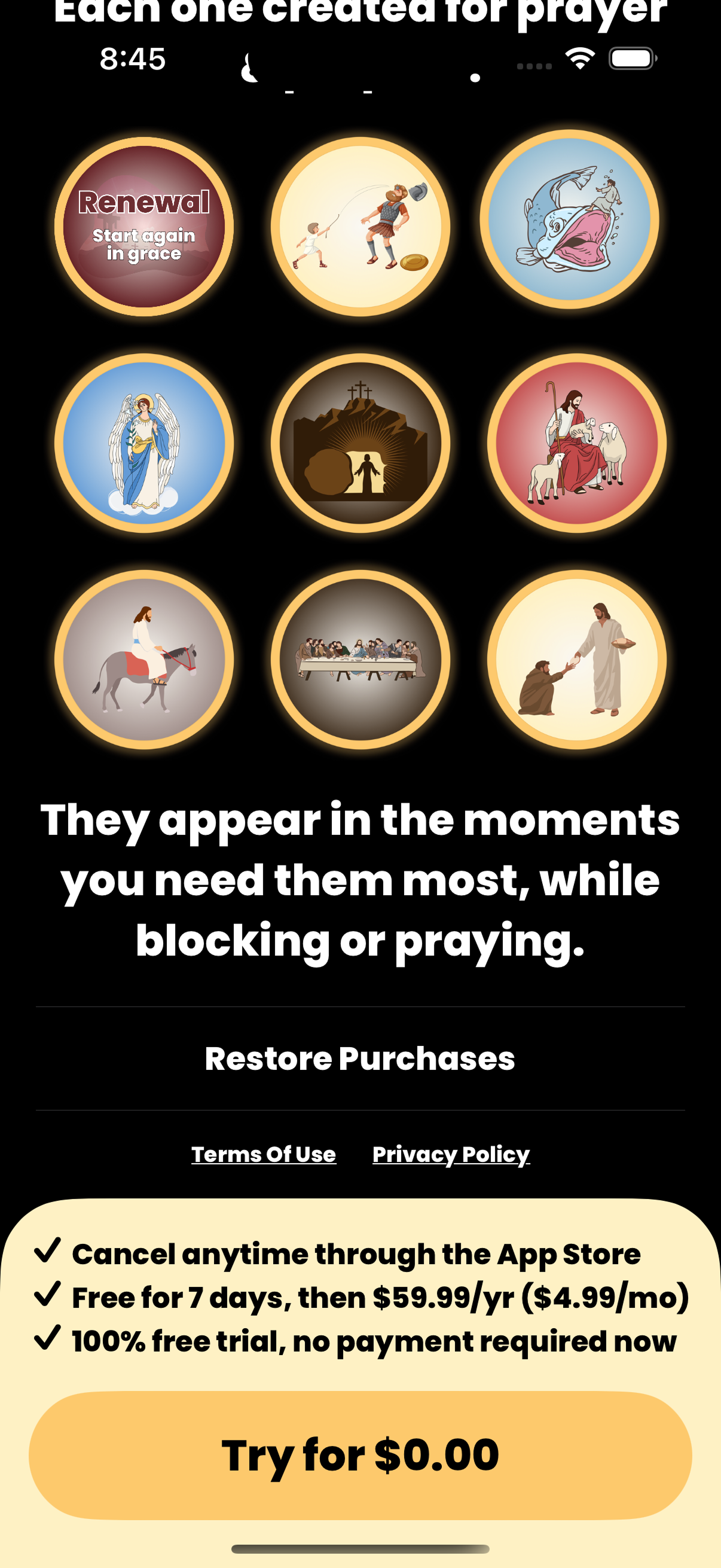Start the trial with Try for $0.00

pos(360,1455)
